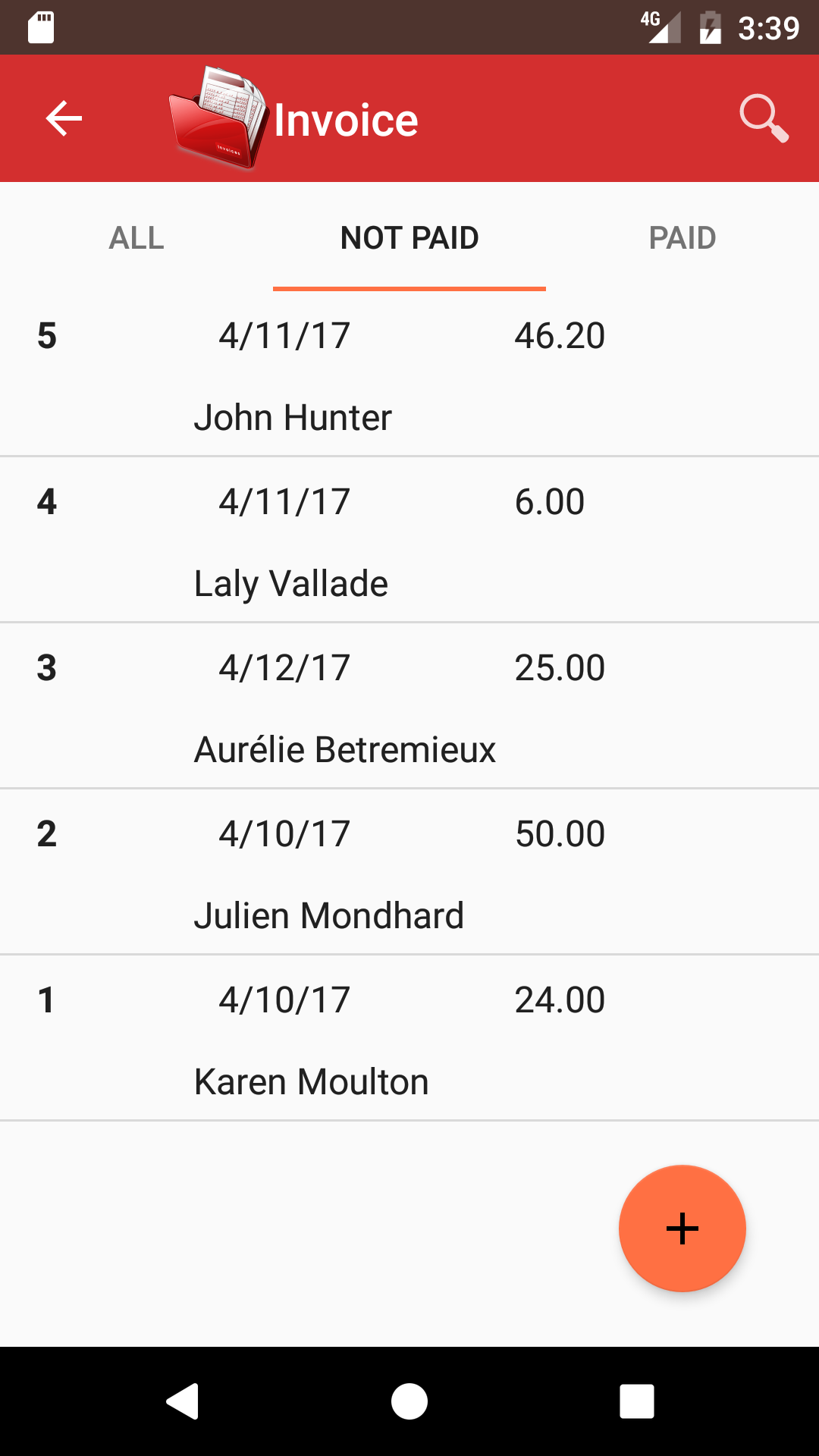The height and width of the screenshot is (1456, 819).
Task: Open John Hunter's invoice
Action: pos(409,375)
